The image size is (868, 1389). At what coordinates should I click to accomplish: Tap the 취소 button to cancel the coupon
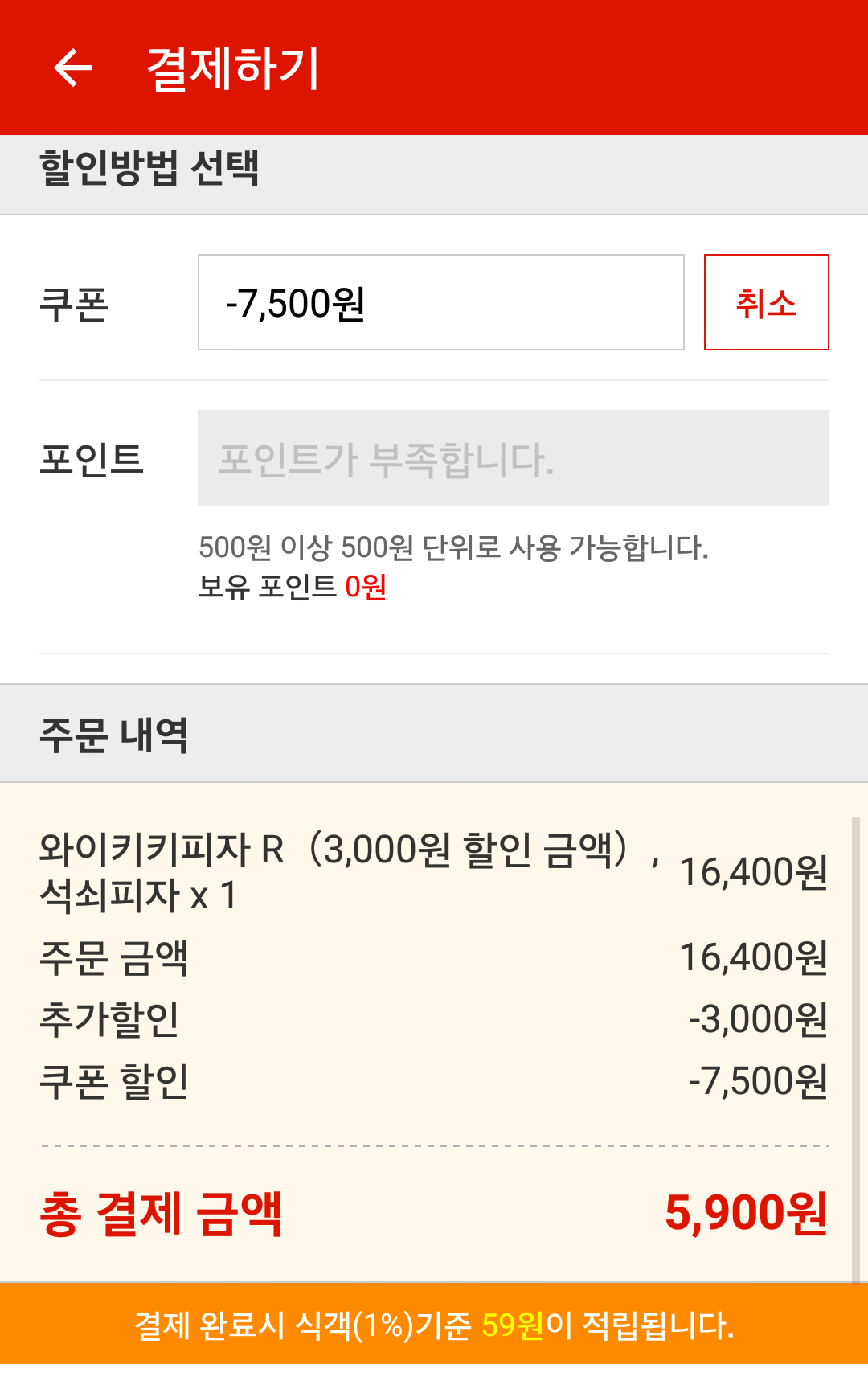tap(766, 303)
